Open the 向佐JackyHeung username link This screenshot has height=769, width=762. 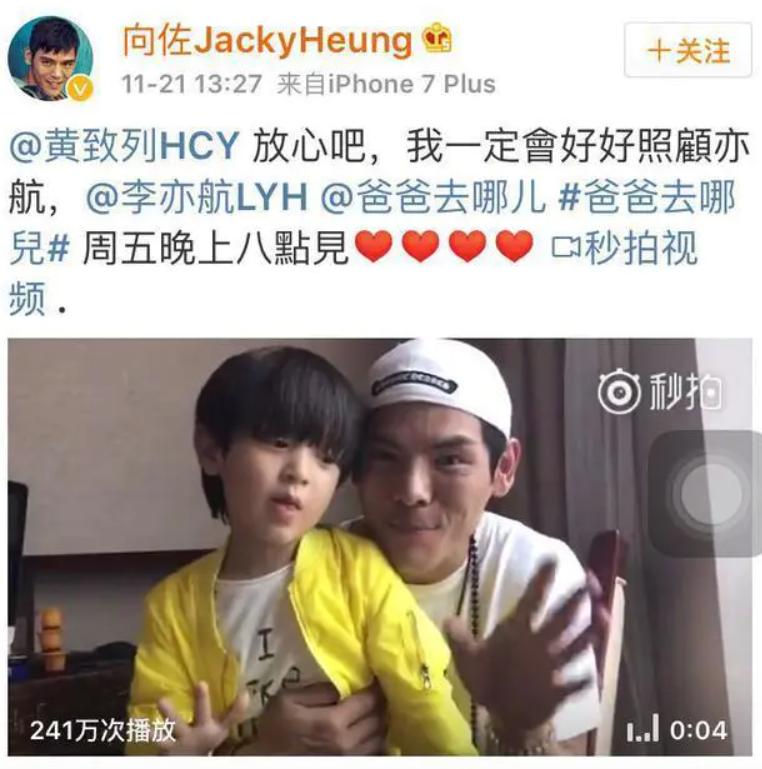click(x=267, y=41)
